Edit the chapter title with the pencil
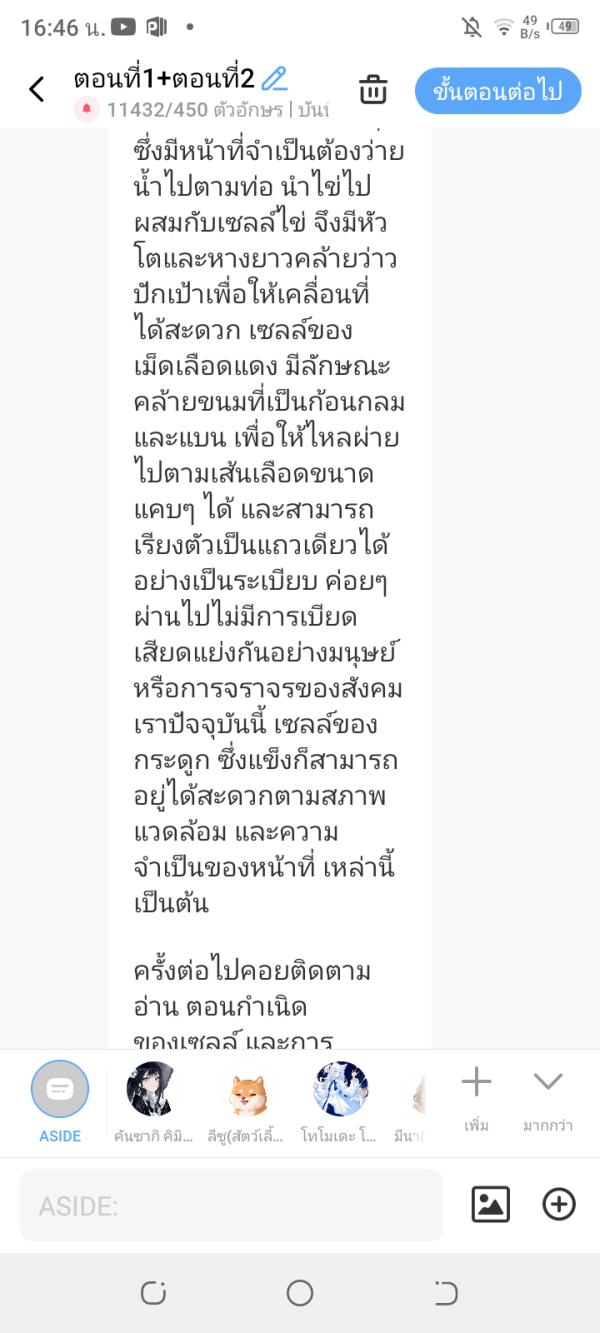 [x=274, y=78]
